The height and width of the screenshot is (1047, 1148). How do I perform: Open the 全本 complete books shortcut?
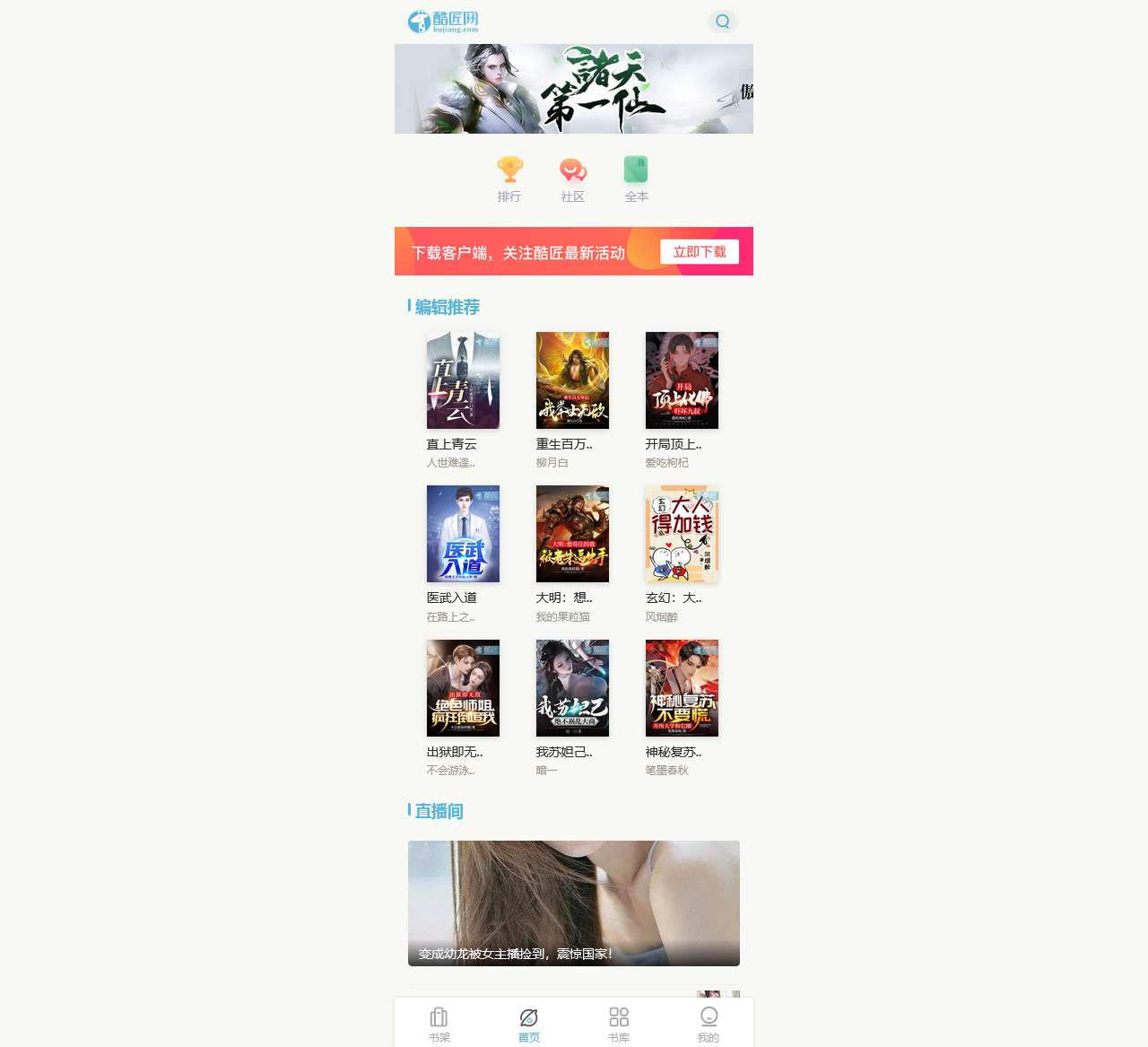click(636, 179)
